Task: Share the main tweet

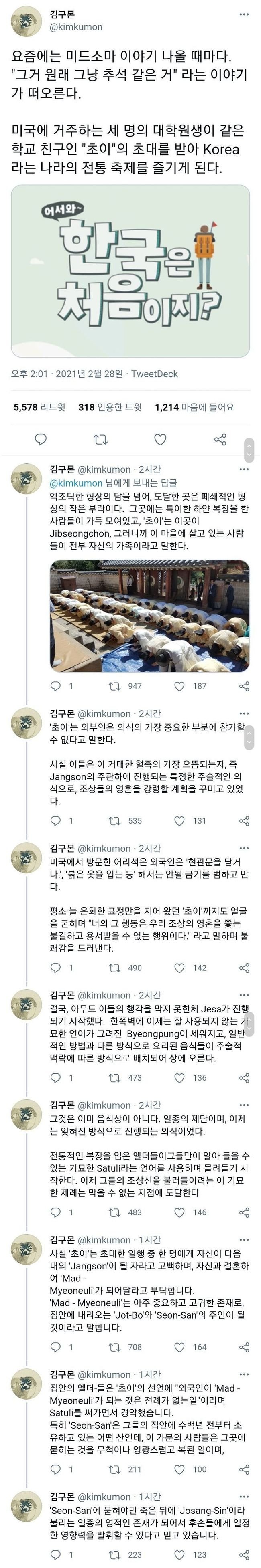Action: point(220,439)
